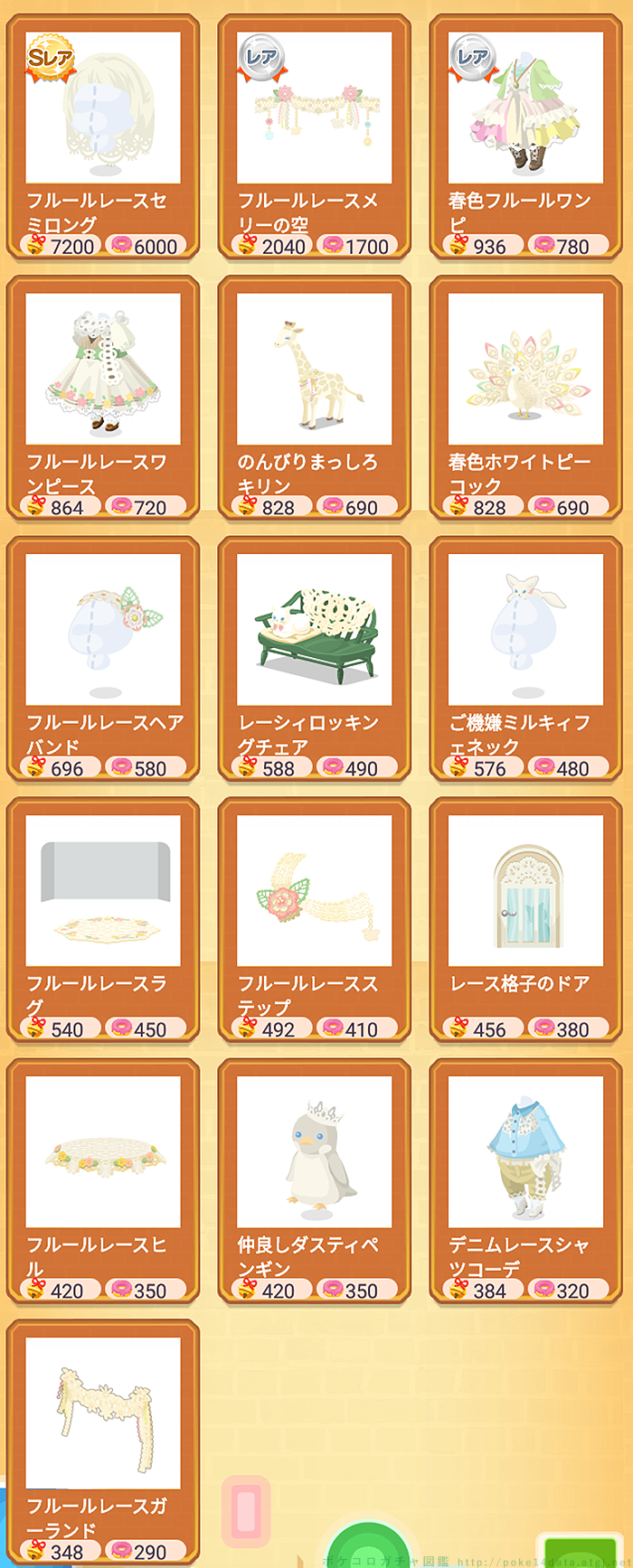Screen dimensions: 633x1568
Task: Tap the フルールレースワンピース item card
Action: pyautogui.click(x=103, y=396)
